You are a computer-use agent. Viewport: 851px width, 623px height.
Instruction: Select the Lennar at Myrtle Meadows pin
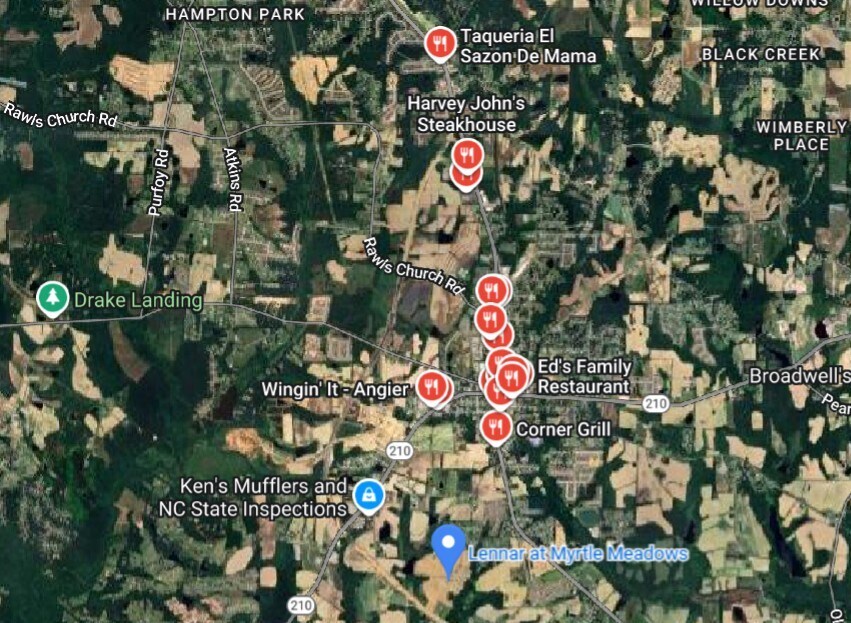pos(449,545)
